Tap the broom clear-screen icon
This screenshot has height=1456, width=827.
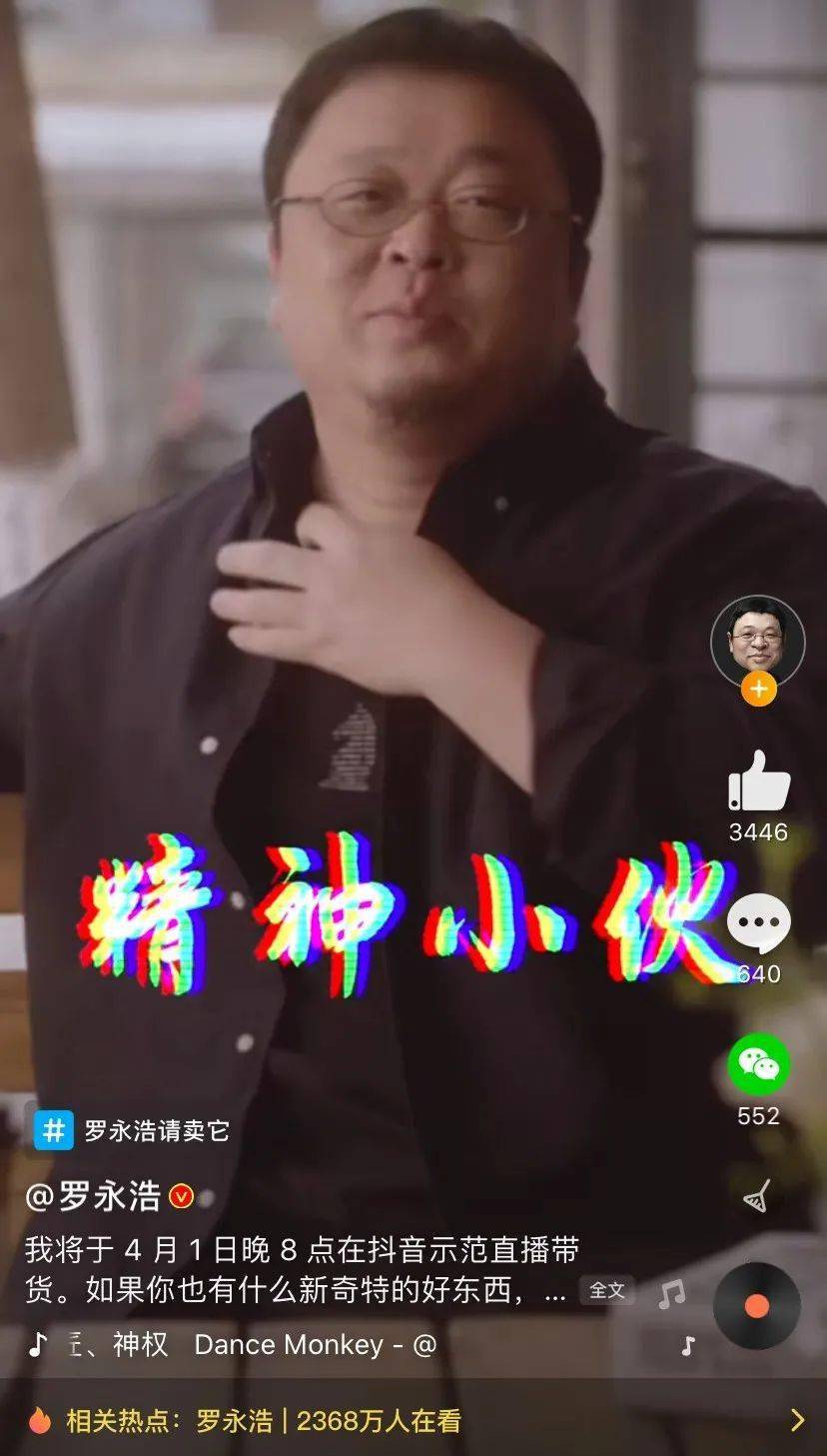[x=757, y=1196]
